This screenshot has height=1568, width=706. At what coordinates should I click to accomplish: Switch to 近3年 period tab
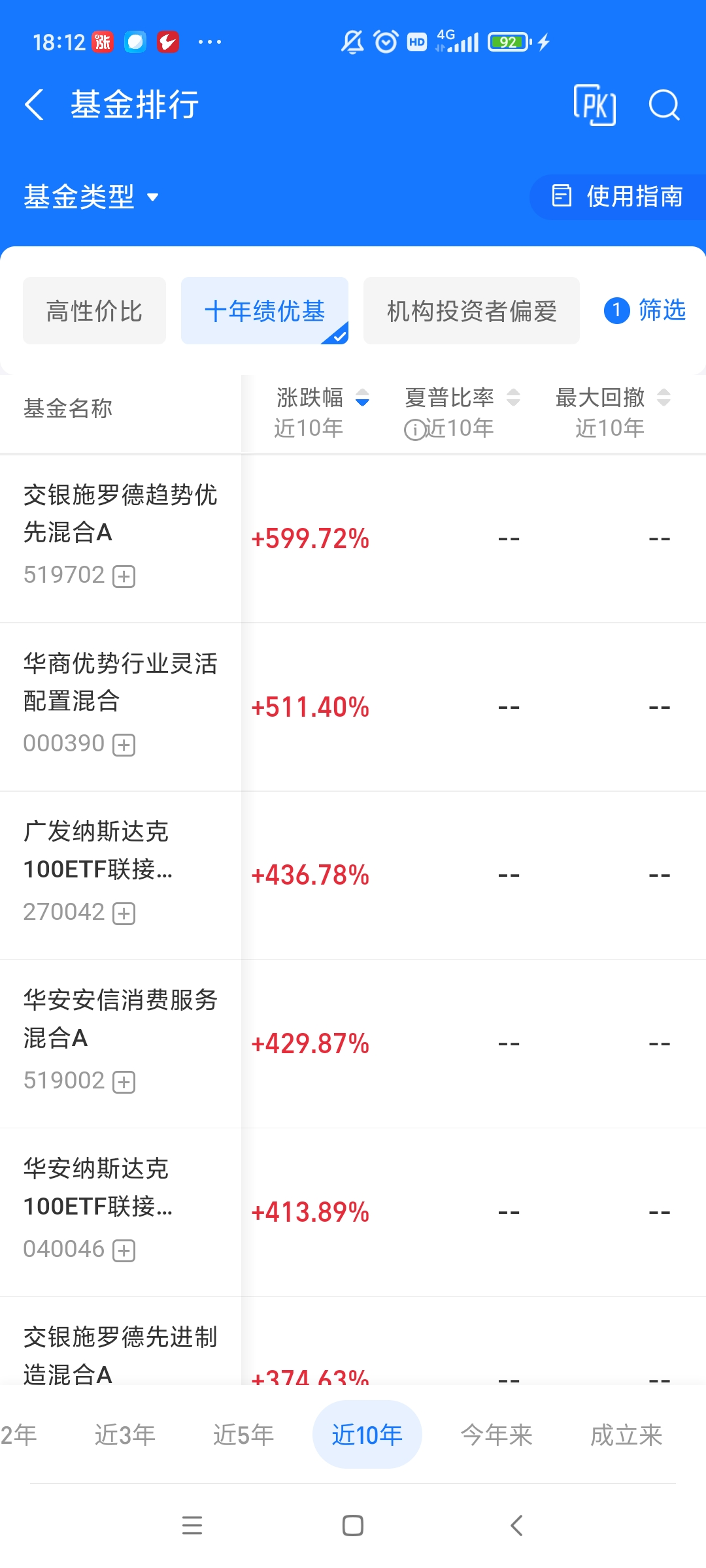(x=125, y=1435)
